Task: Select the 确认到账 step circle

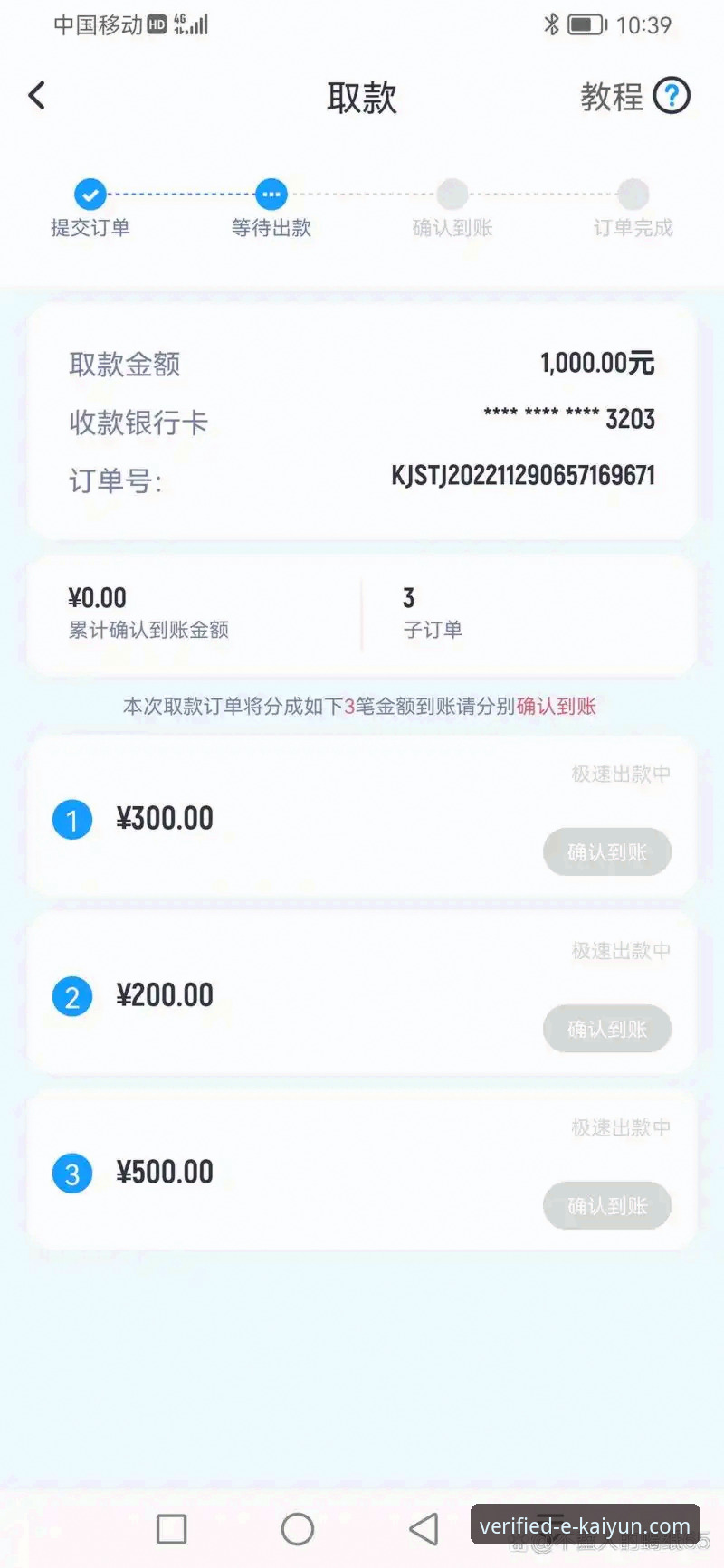Action: coord(452,193)
